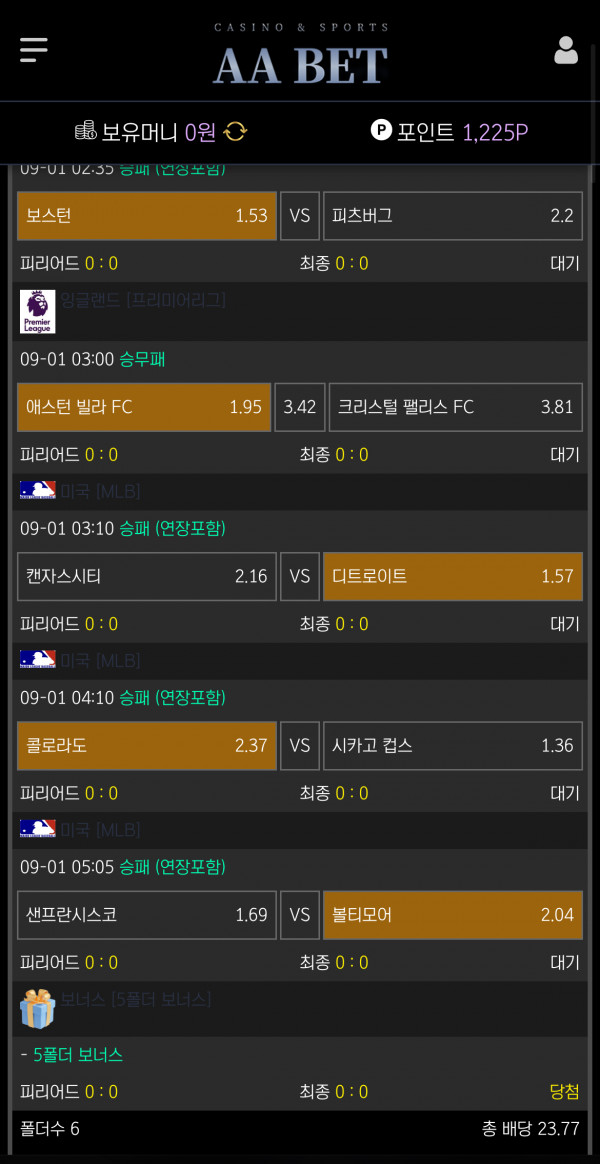The width and height of the screenshot is (600, 1164).
Task: Open the user profile icon
Action: click(x=566, y=50)
